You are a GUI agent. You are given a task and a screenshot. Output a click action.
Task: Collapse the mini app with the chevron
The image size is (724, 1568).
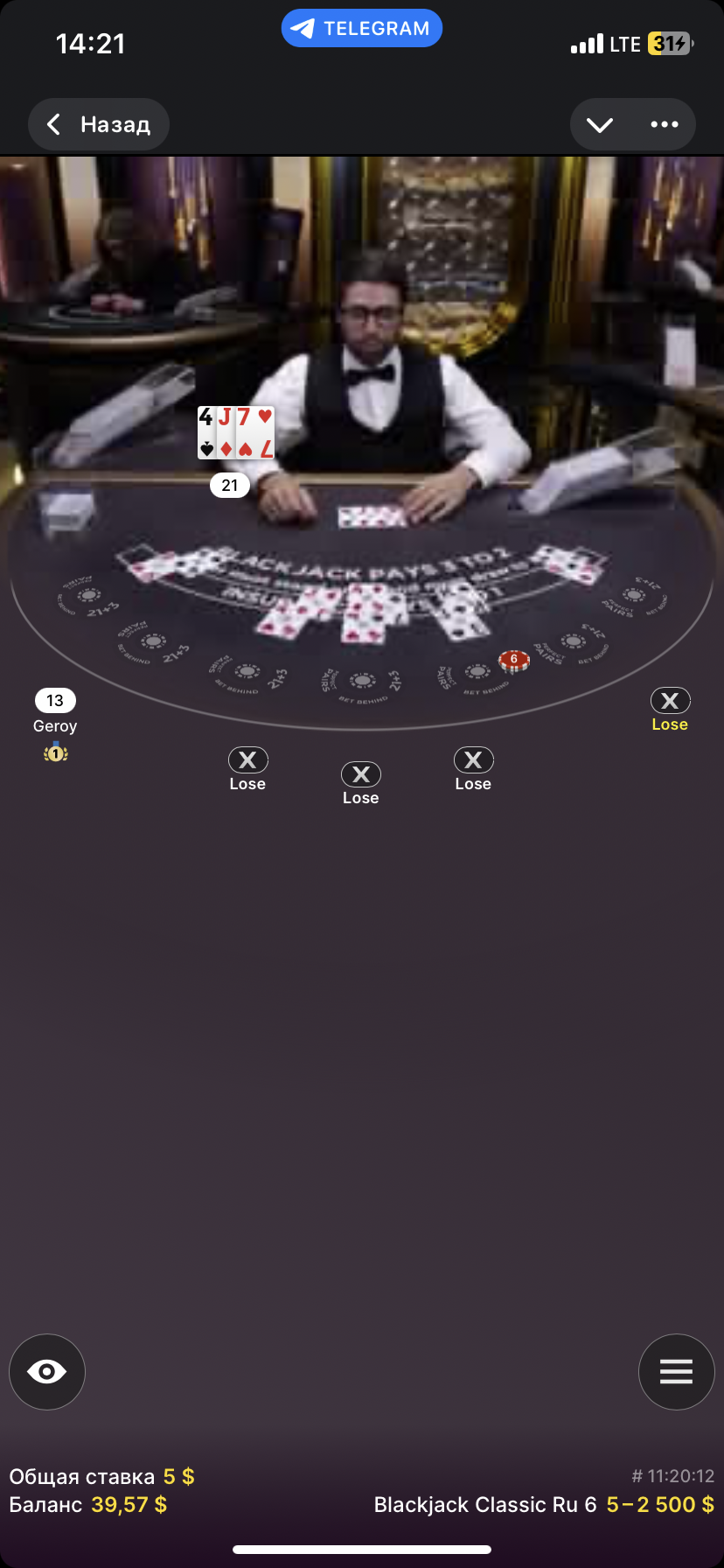point(600,124)
